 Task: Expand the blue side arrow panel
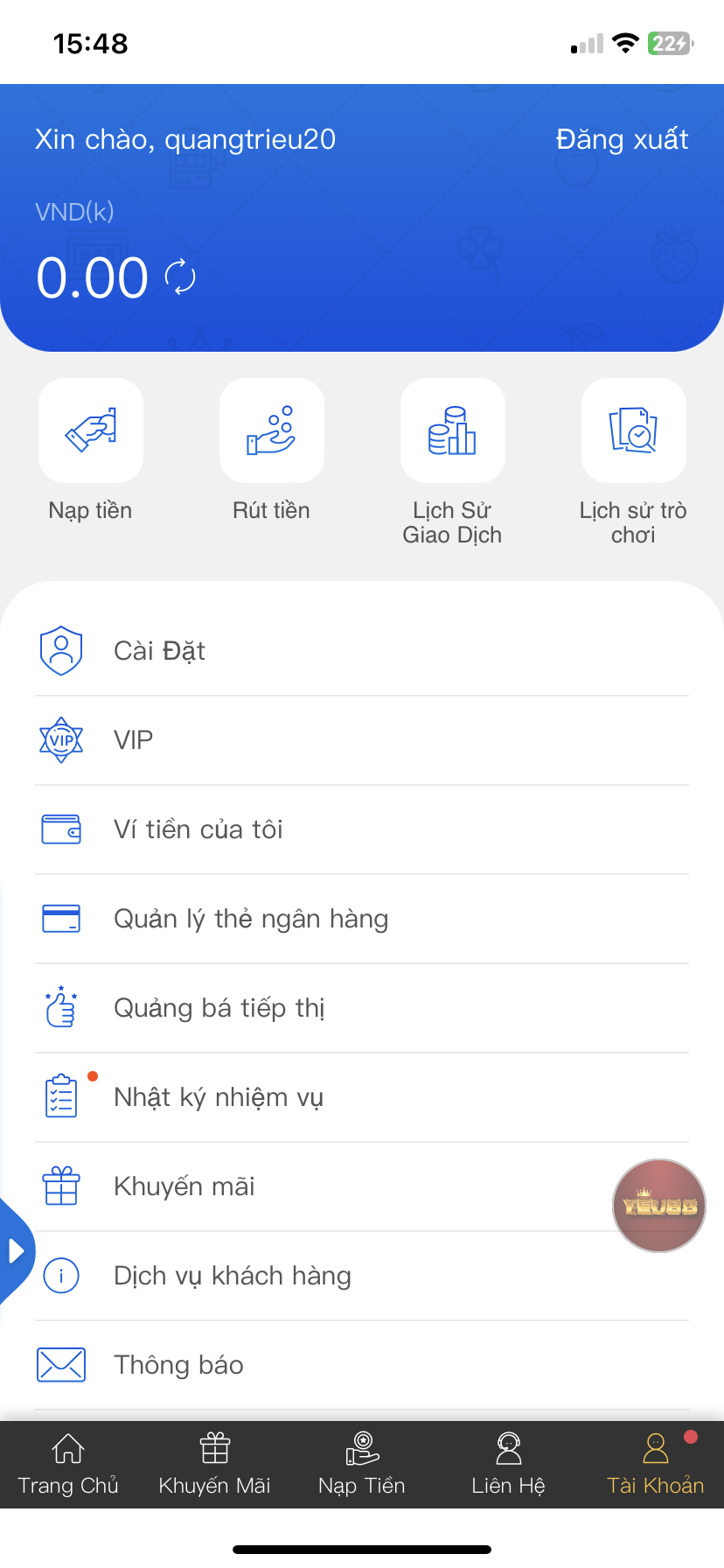[16, 1251]
